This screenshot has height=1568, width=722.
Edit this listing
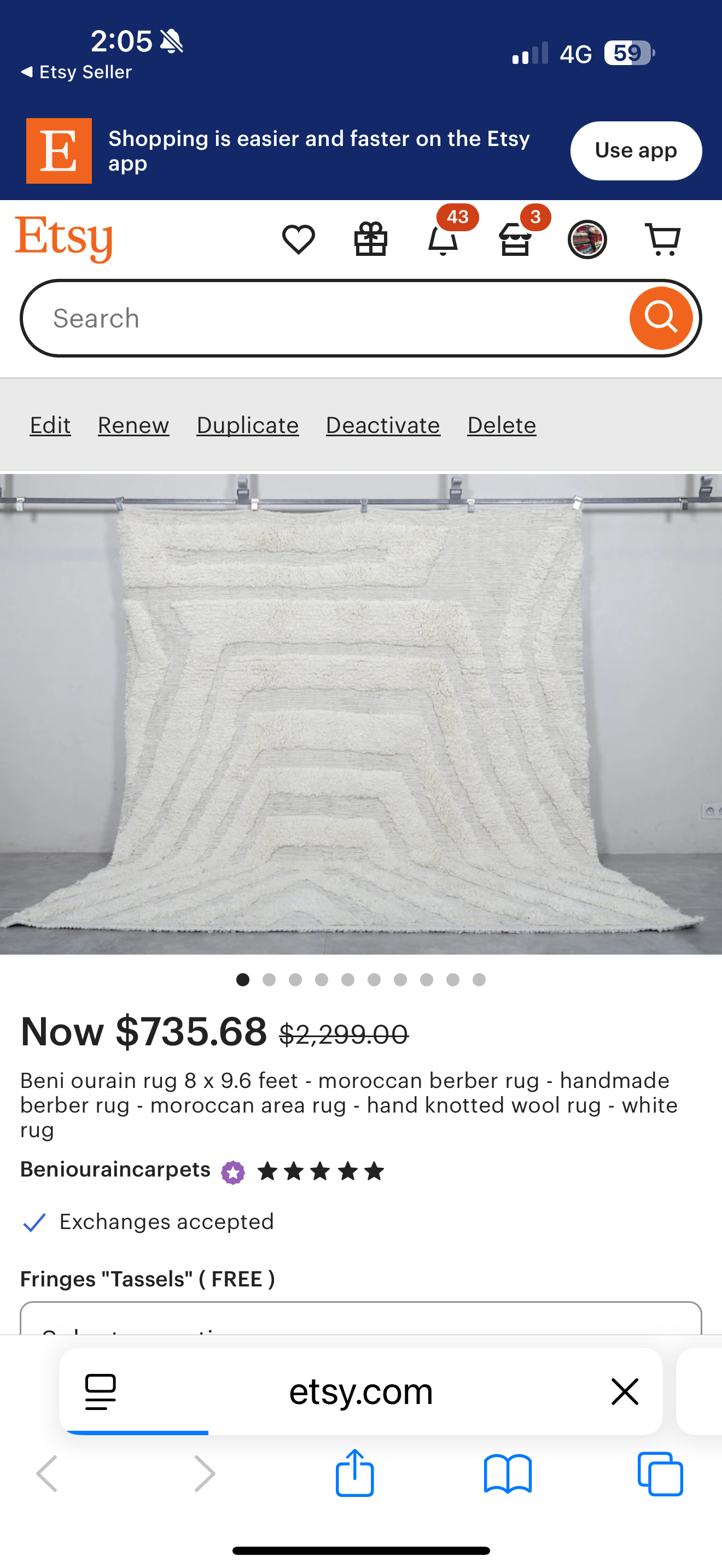click(x=50, y=425)
